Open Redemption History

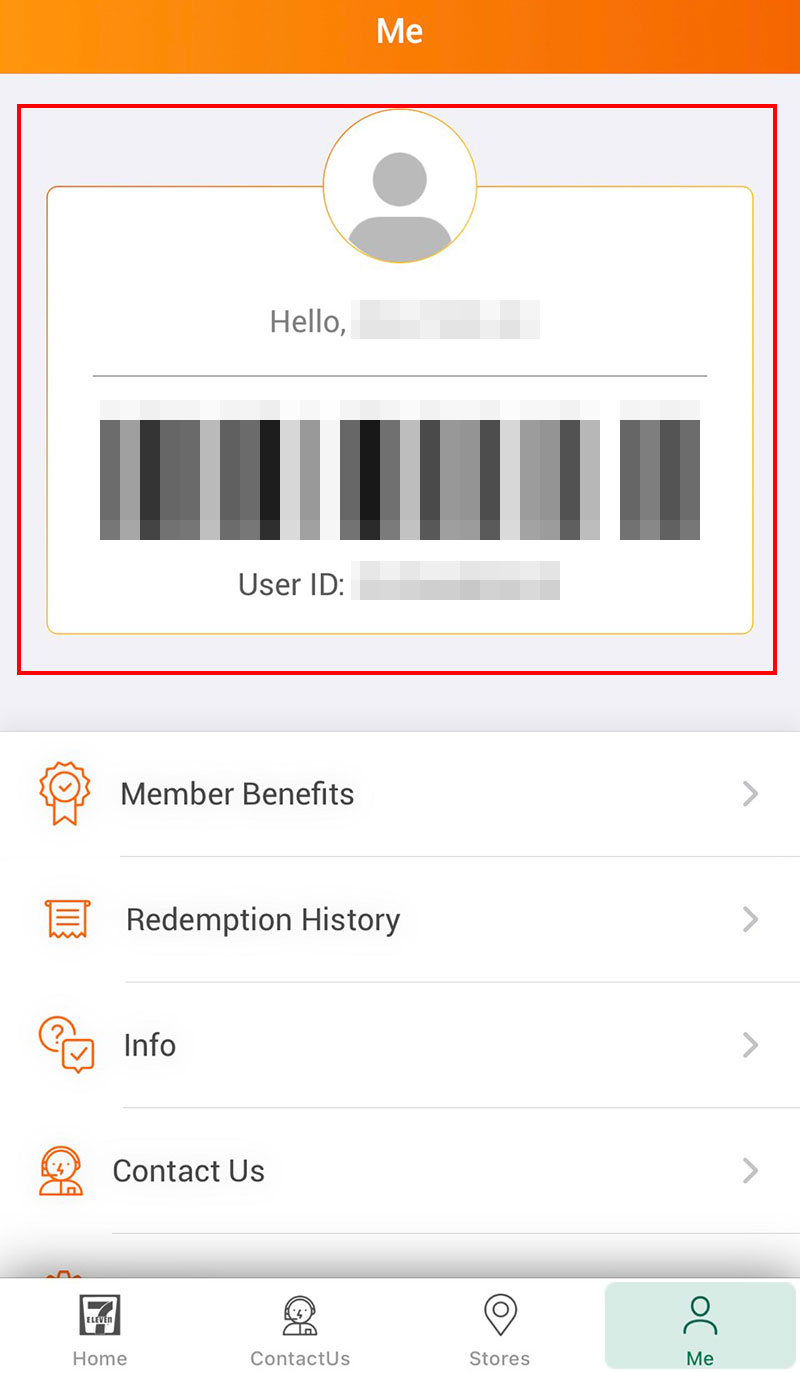400,920
